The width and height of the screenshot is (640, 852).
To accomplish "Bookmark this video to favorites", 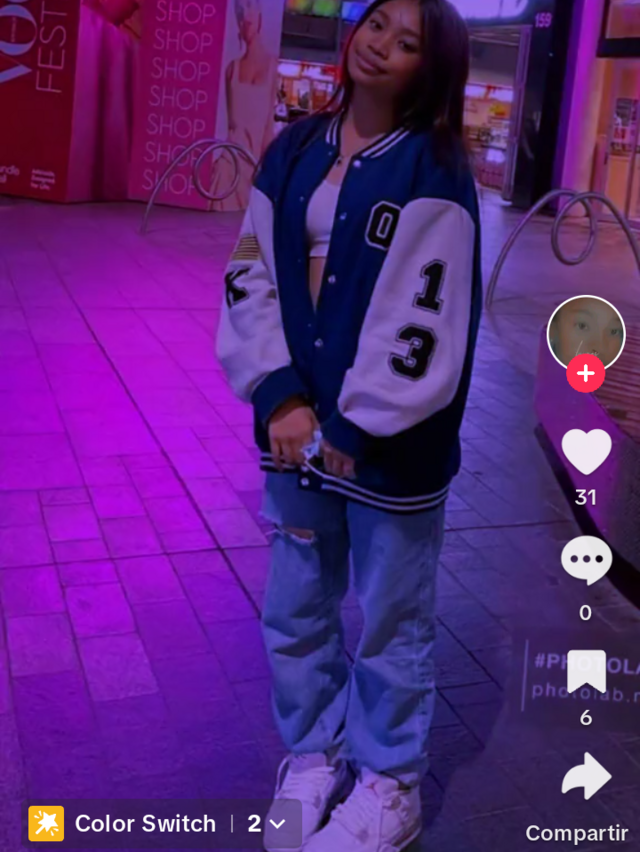I will [586, 671].
